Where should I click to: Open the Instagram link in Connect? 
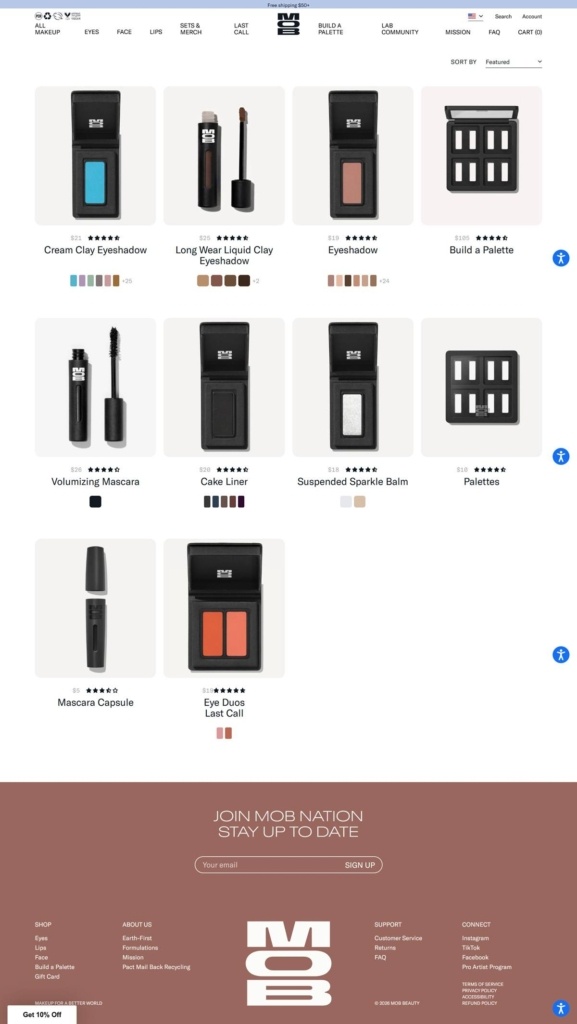click(475, 938)
